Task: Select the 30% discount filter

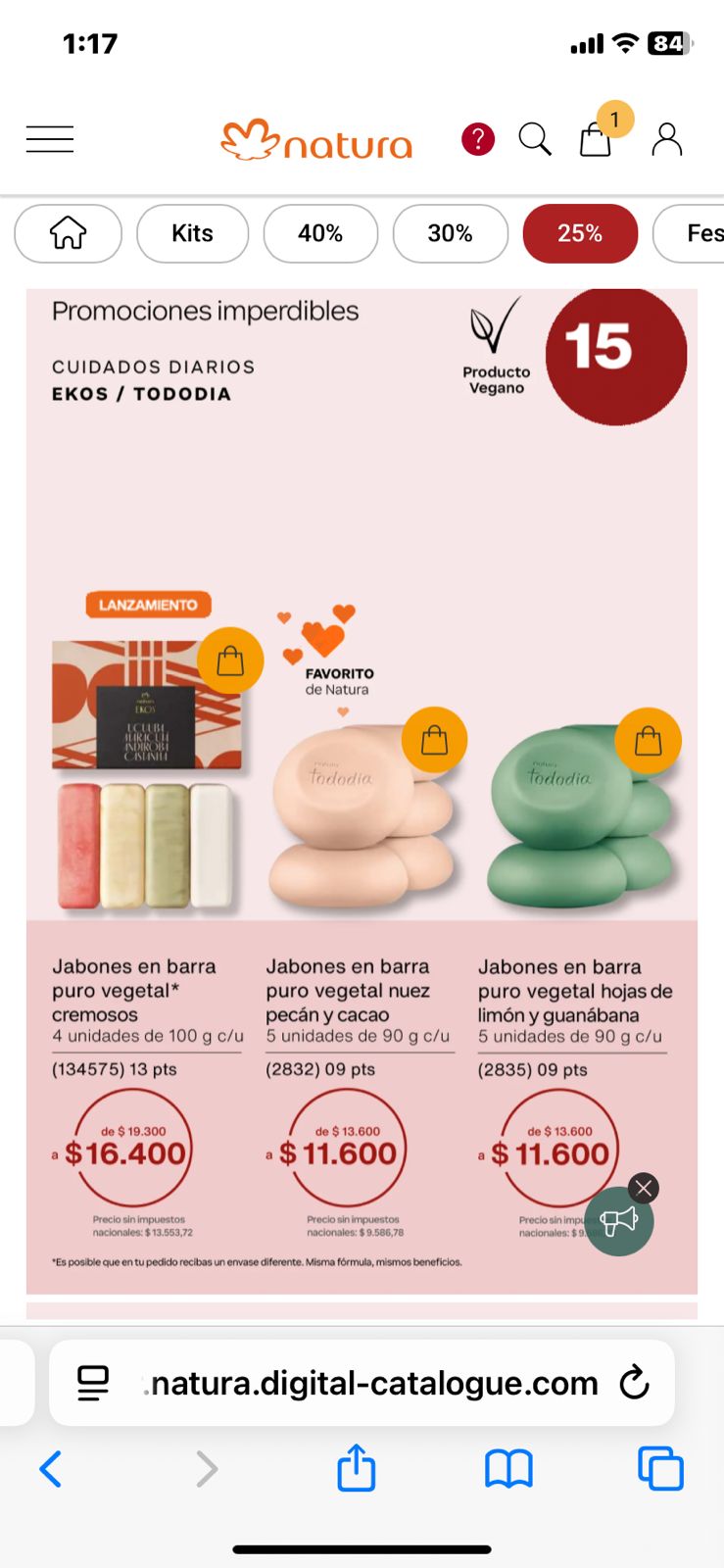Action: (450, 233)
